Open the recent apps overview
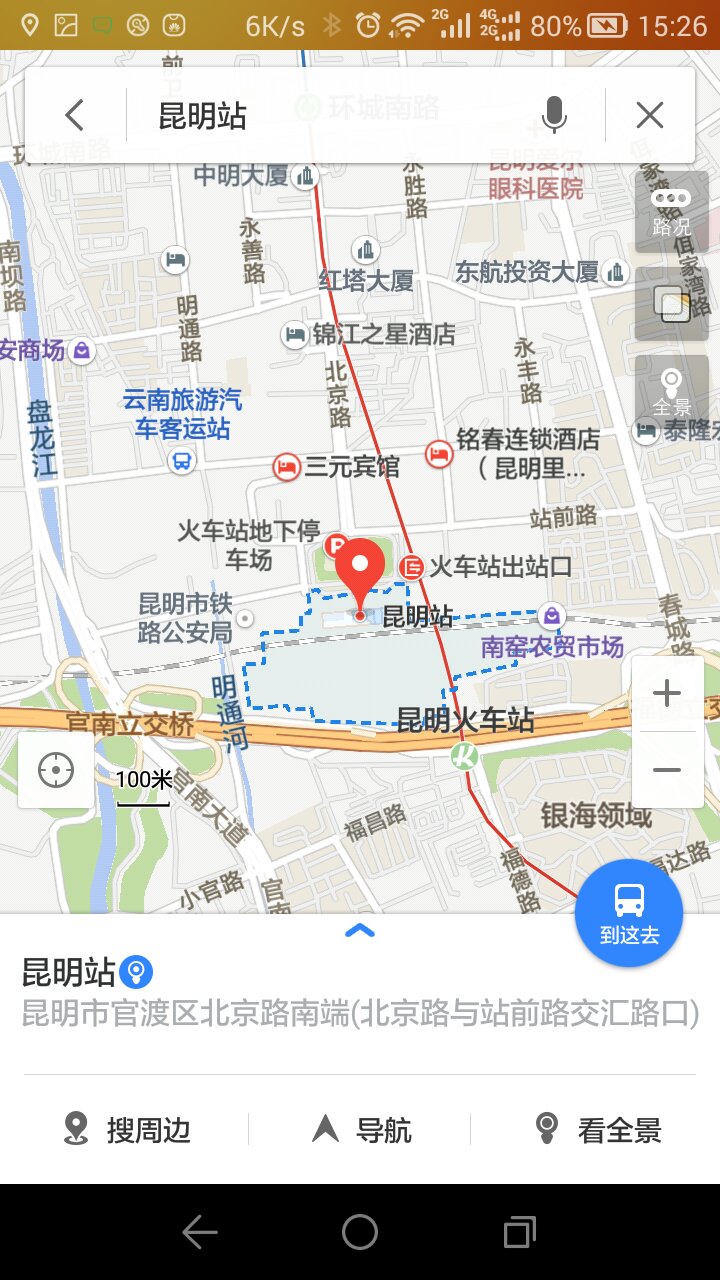This screenshot has height=1280, width=720. point(520,1233)
